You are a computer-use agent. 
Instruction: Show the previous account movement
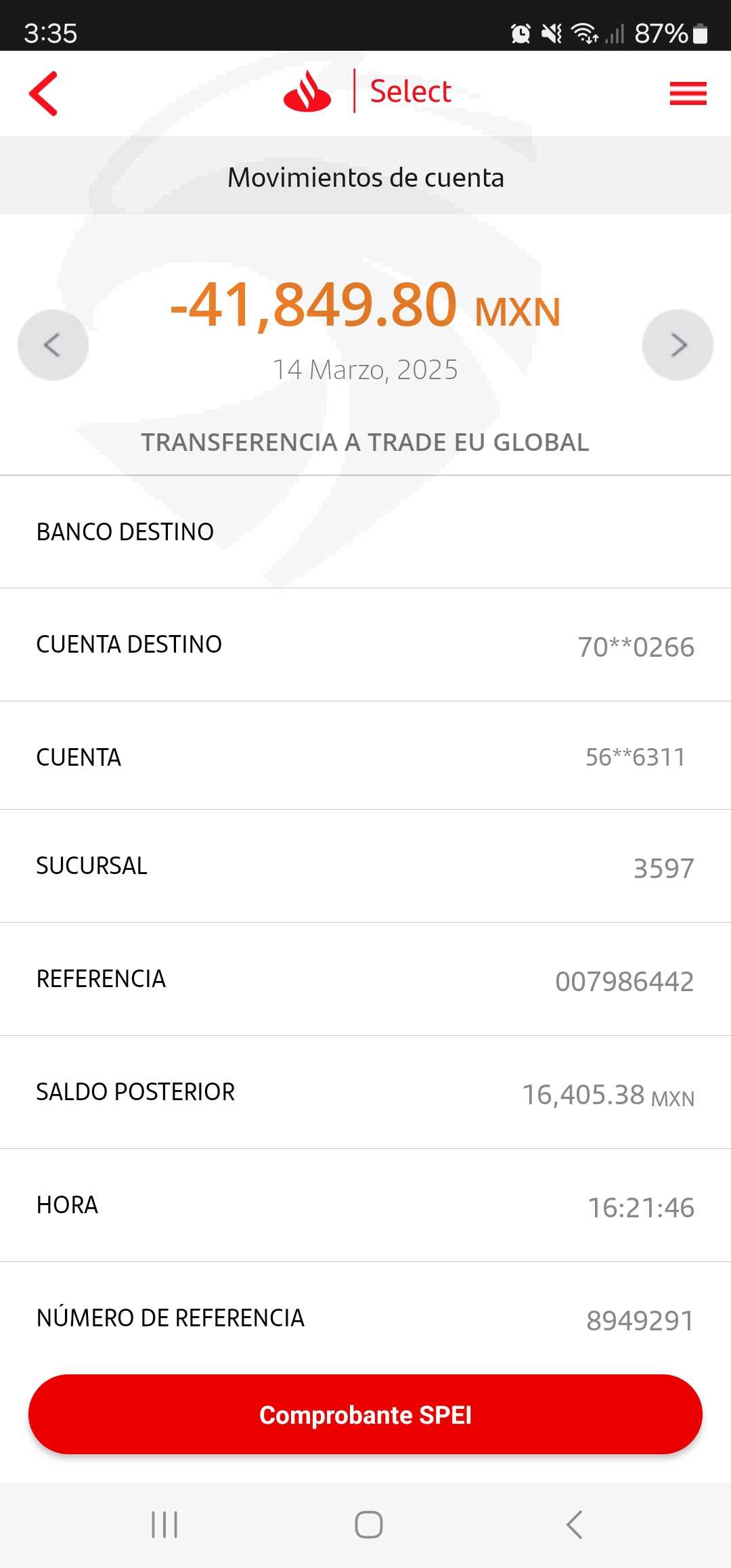(x=53, y=345)
